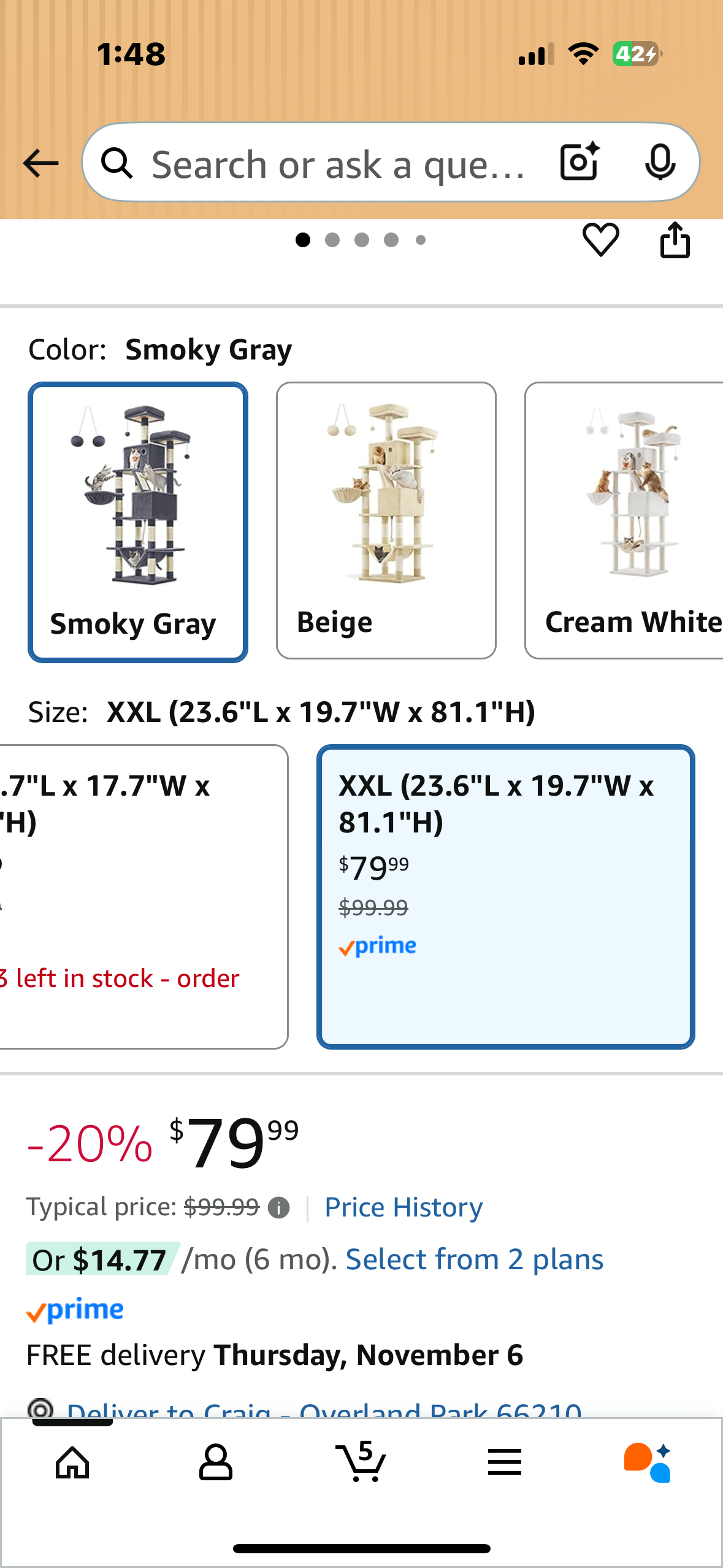Open camera lens search
Screen dimensions: 723x1568
579,163
